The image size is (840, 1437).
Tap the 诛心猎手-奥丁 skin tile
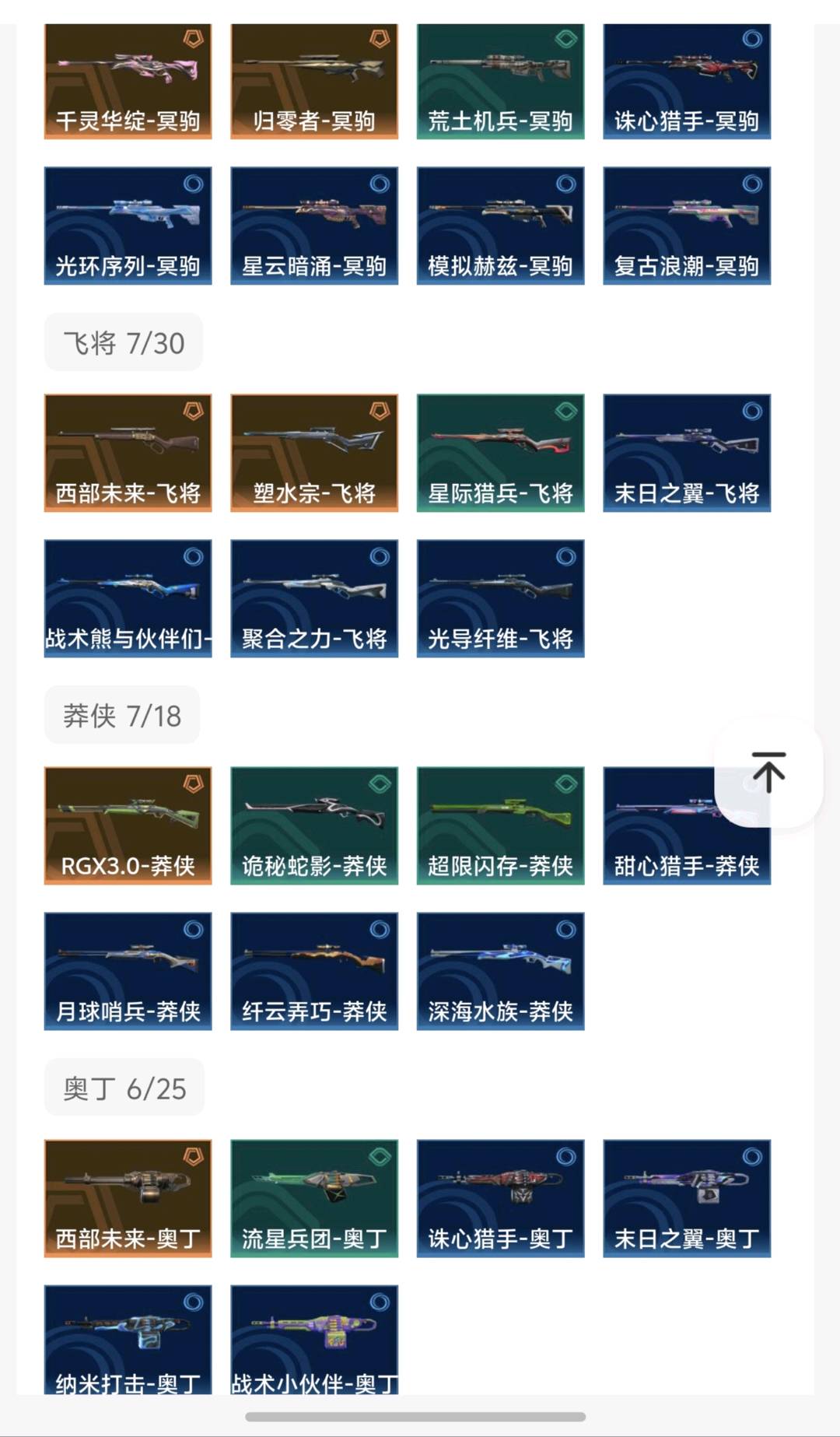click(500, 1198)
